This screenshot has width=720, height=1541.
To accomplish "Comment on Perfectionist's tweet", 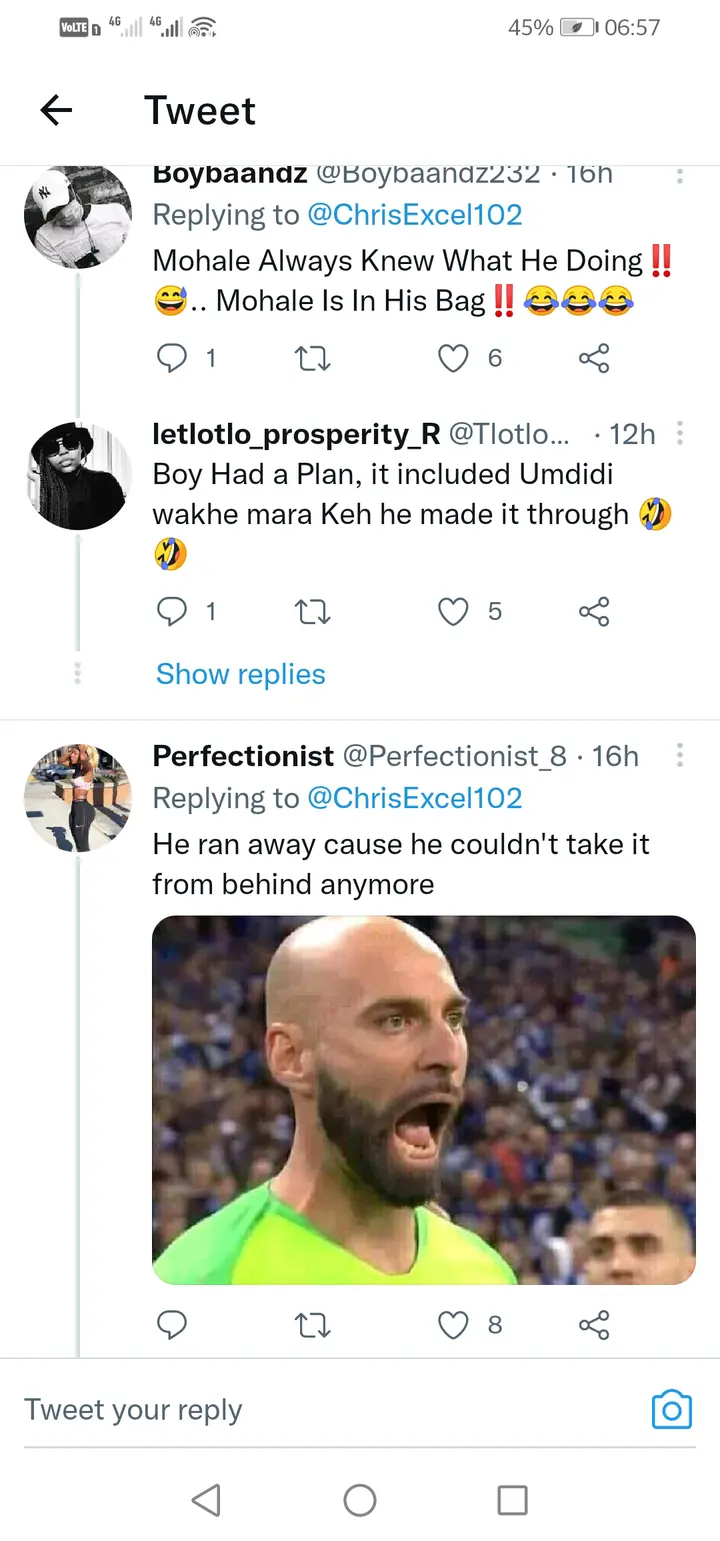I will coord(172,1325).
